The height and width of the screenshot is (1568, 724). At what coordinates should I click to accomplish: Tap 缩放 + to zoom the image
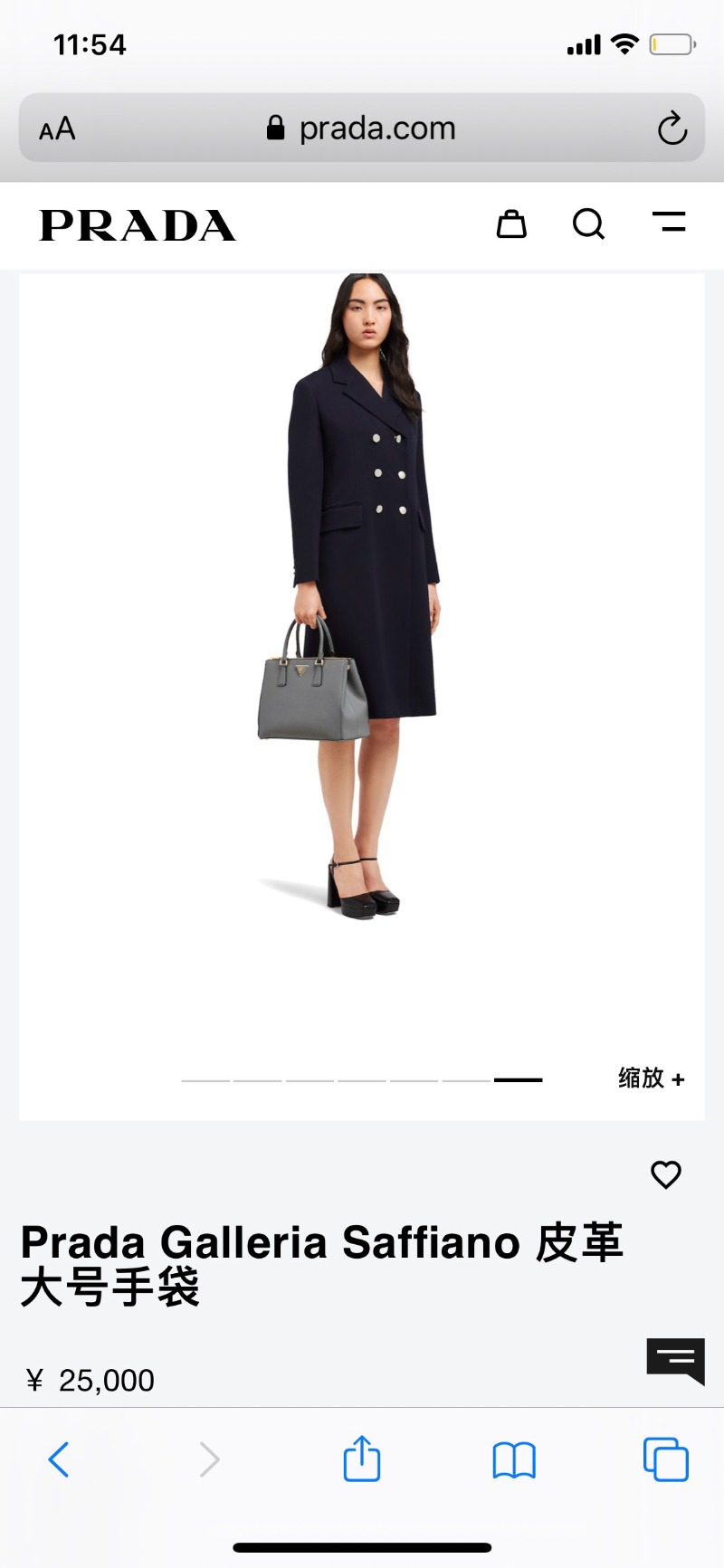(x=651, y=1078)
